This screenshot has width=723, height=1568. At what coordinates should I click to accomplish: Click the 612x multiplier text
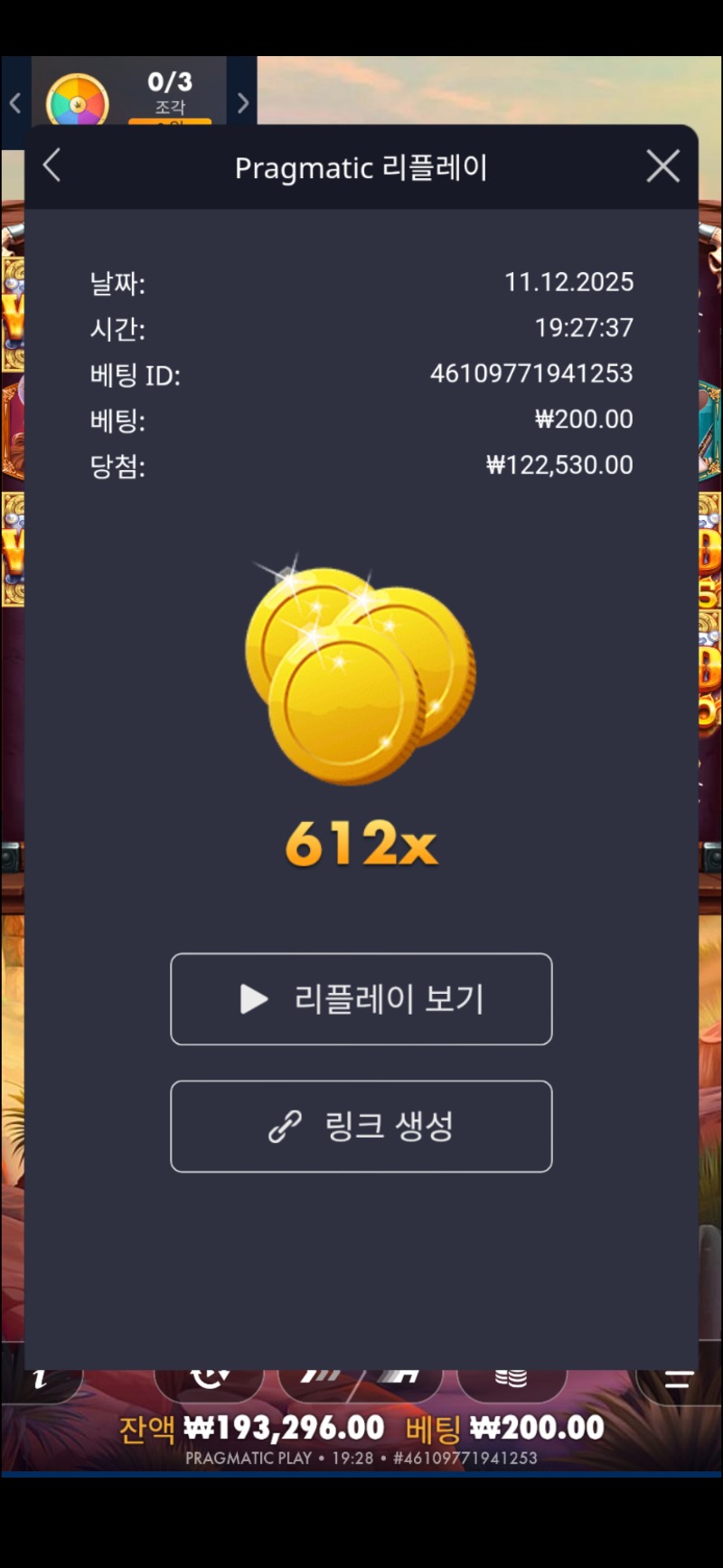click(361, 846)
